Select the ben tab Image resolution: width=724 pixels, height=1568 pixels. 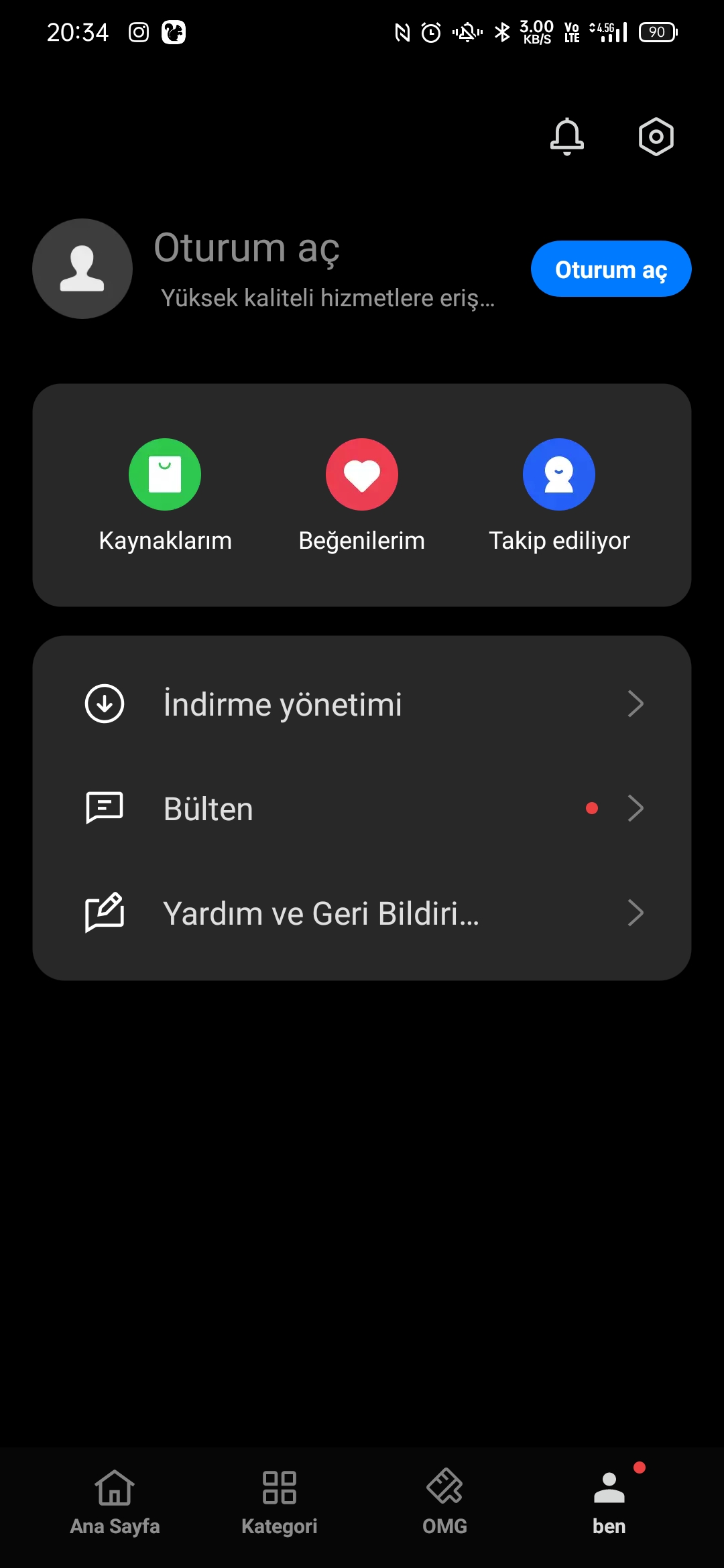coord(609,1502)
